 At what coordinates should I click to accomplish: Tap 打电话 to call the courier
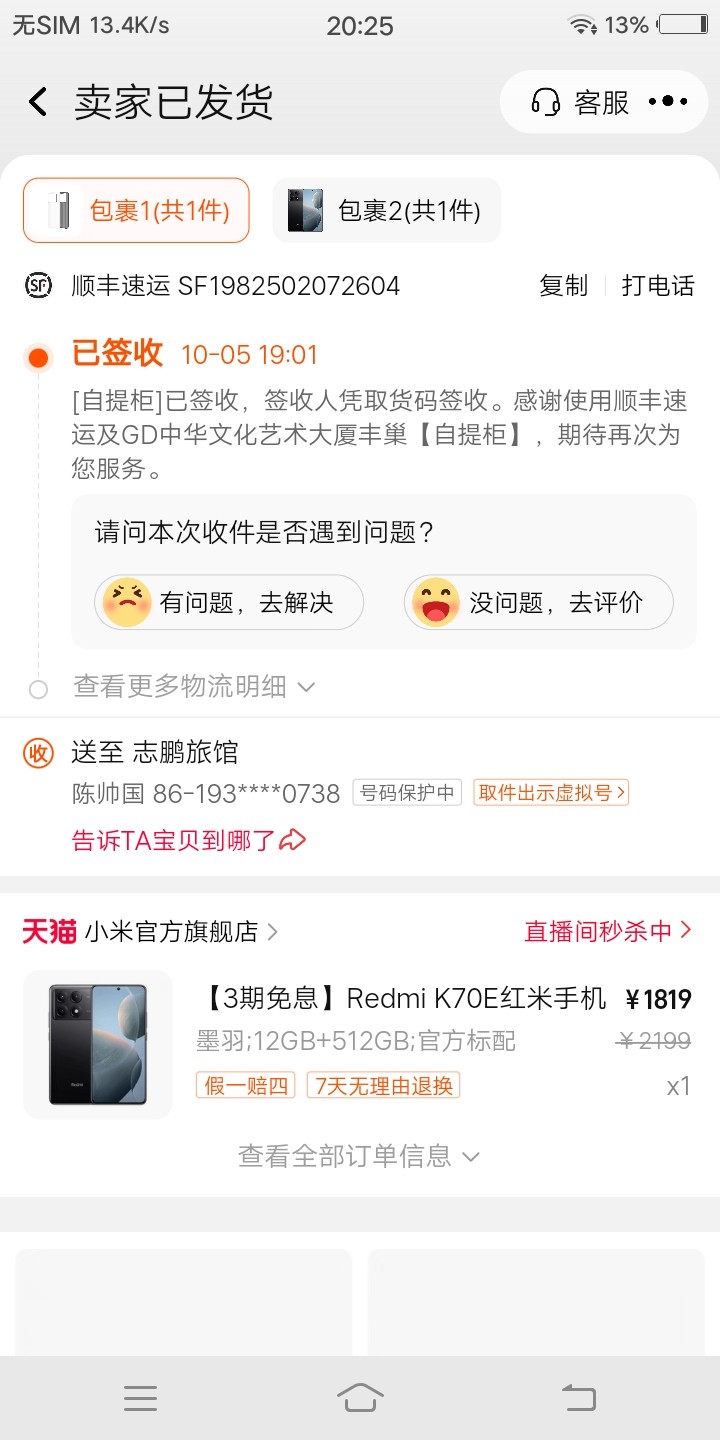[x=657, y=286]
